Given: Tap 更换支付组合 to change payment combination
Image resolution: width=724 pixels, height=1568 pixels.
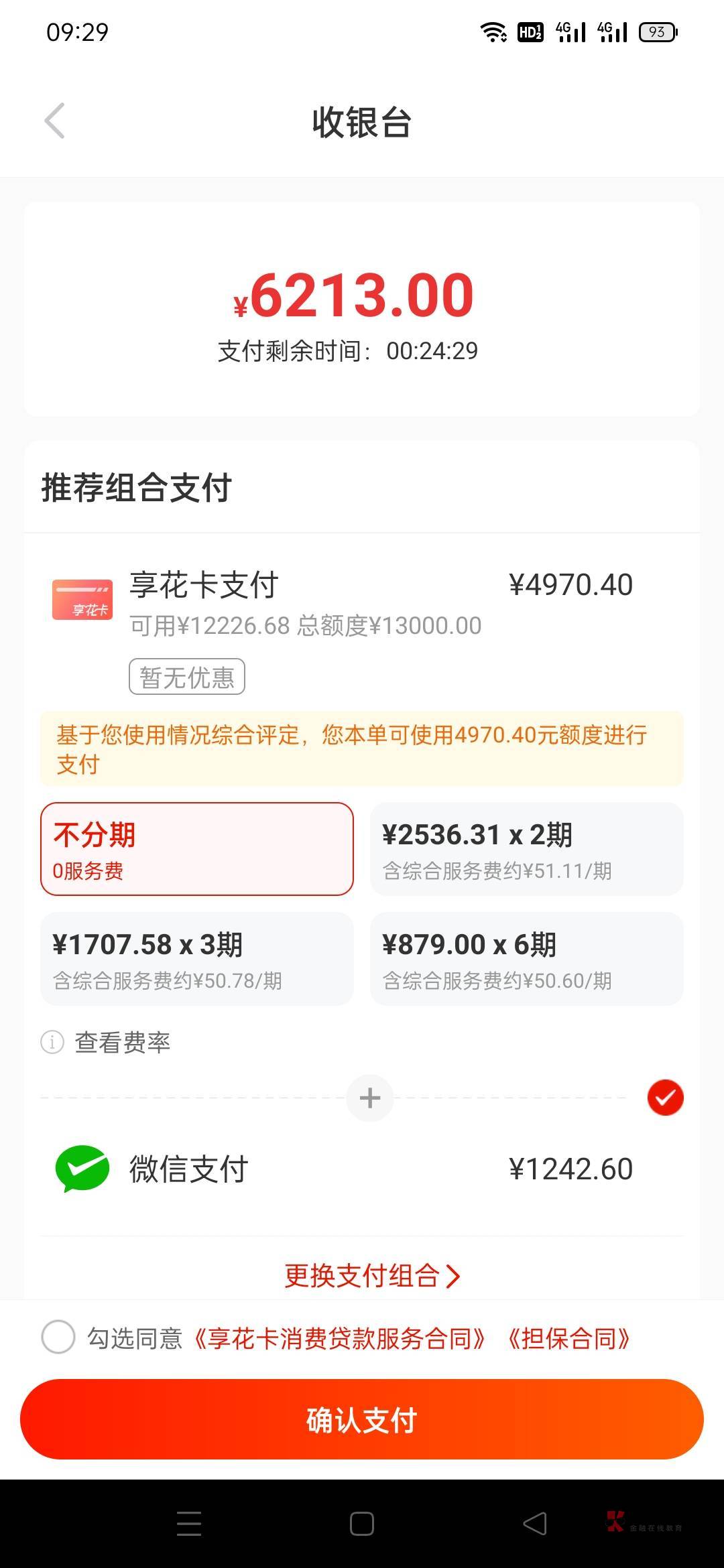Looking at the screenshot, I should coord(373,1276).
